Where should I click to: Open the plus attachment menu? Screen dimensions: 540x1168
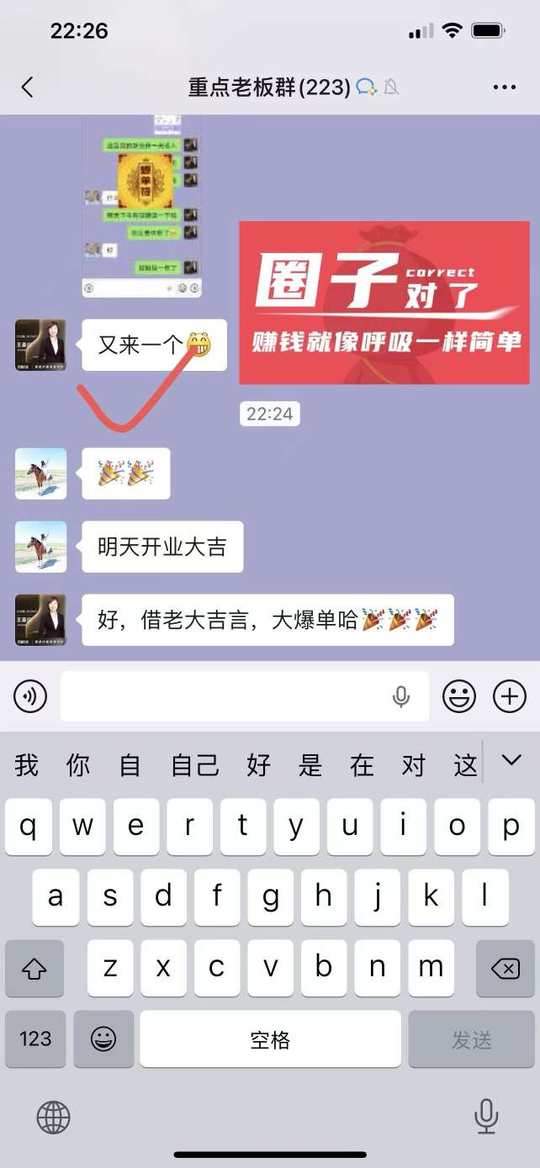point(509,696)
